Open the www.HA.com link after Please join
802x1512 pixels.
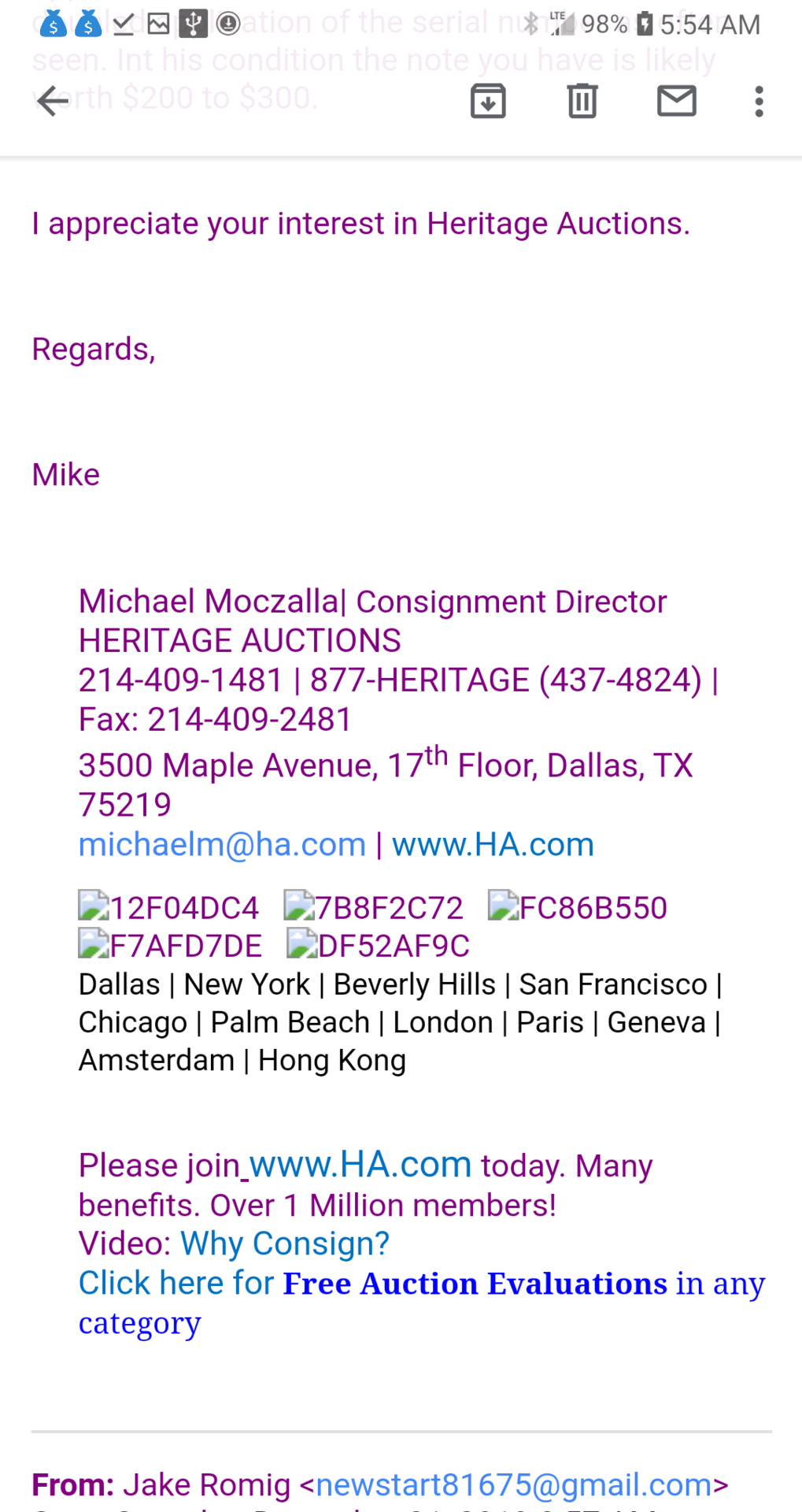click(x=360, y=1165)
